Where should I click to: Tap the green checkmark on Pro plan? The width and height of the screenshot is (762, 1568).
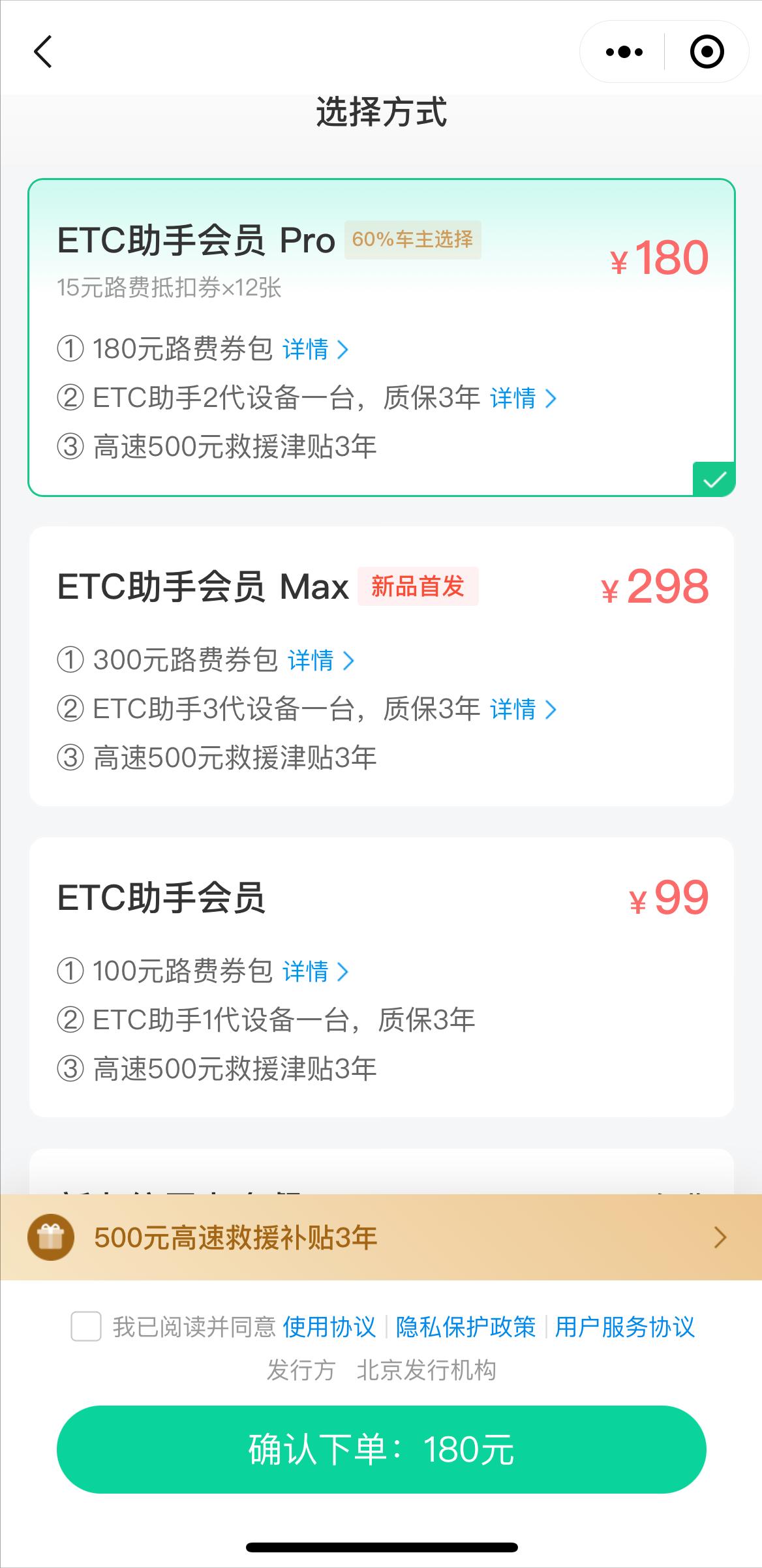point(714,479)
